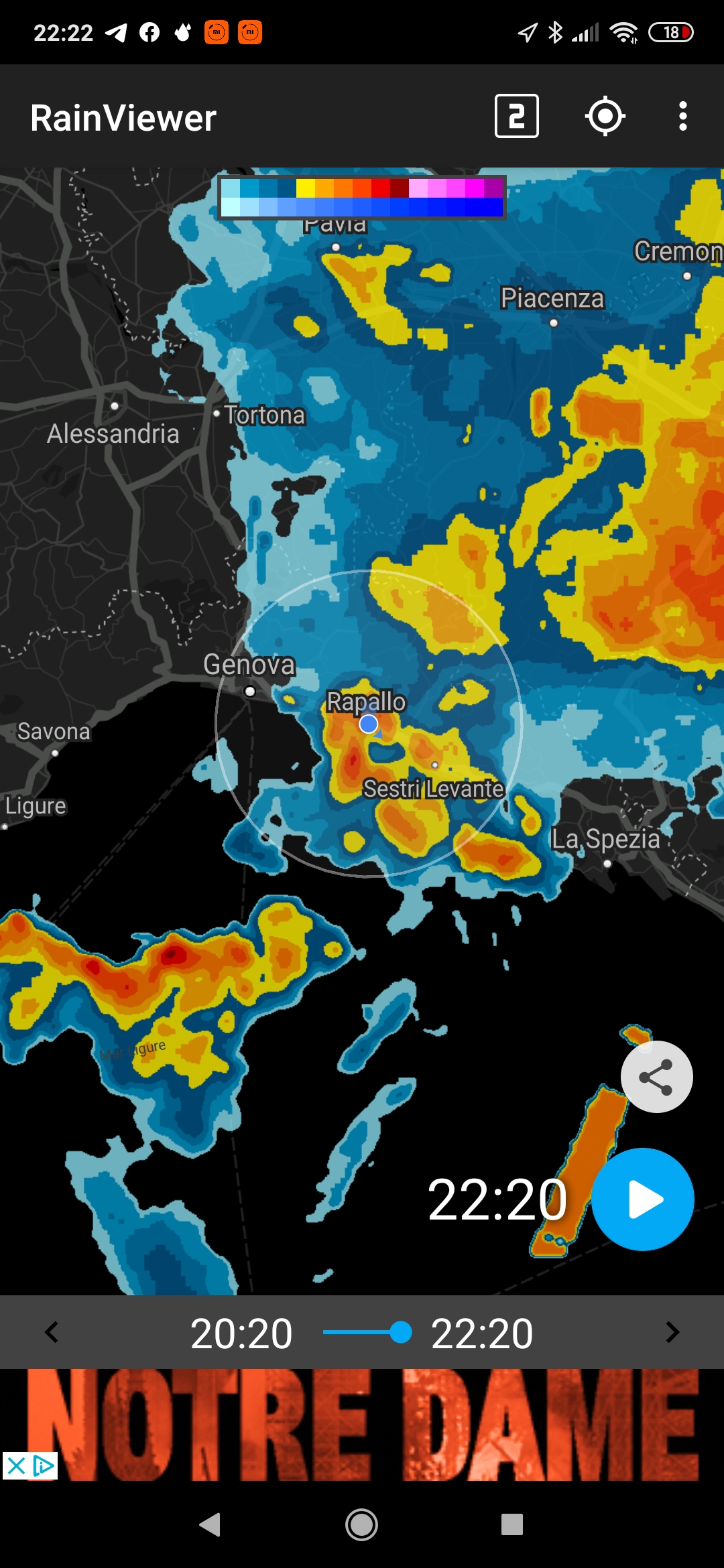
Task: Open the overflow menu
Action: [x=682, y=117]
